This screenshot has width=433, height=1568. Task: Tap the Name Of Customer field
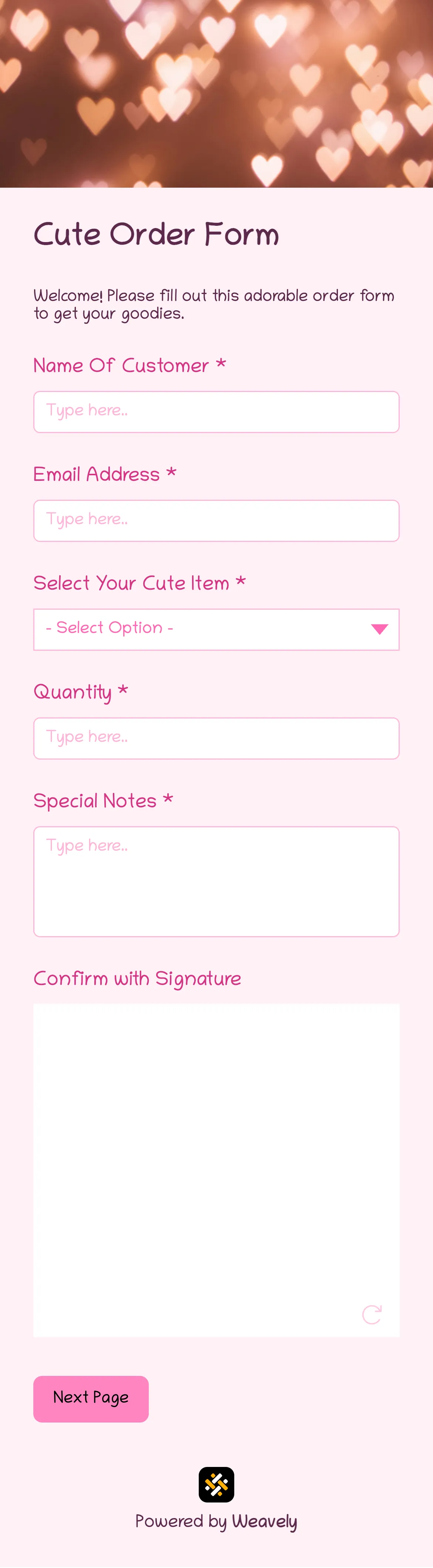pyautogui.click(x=216, y=412)
